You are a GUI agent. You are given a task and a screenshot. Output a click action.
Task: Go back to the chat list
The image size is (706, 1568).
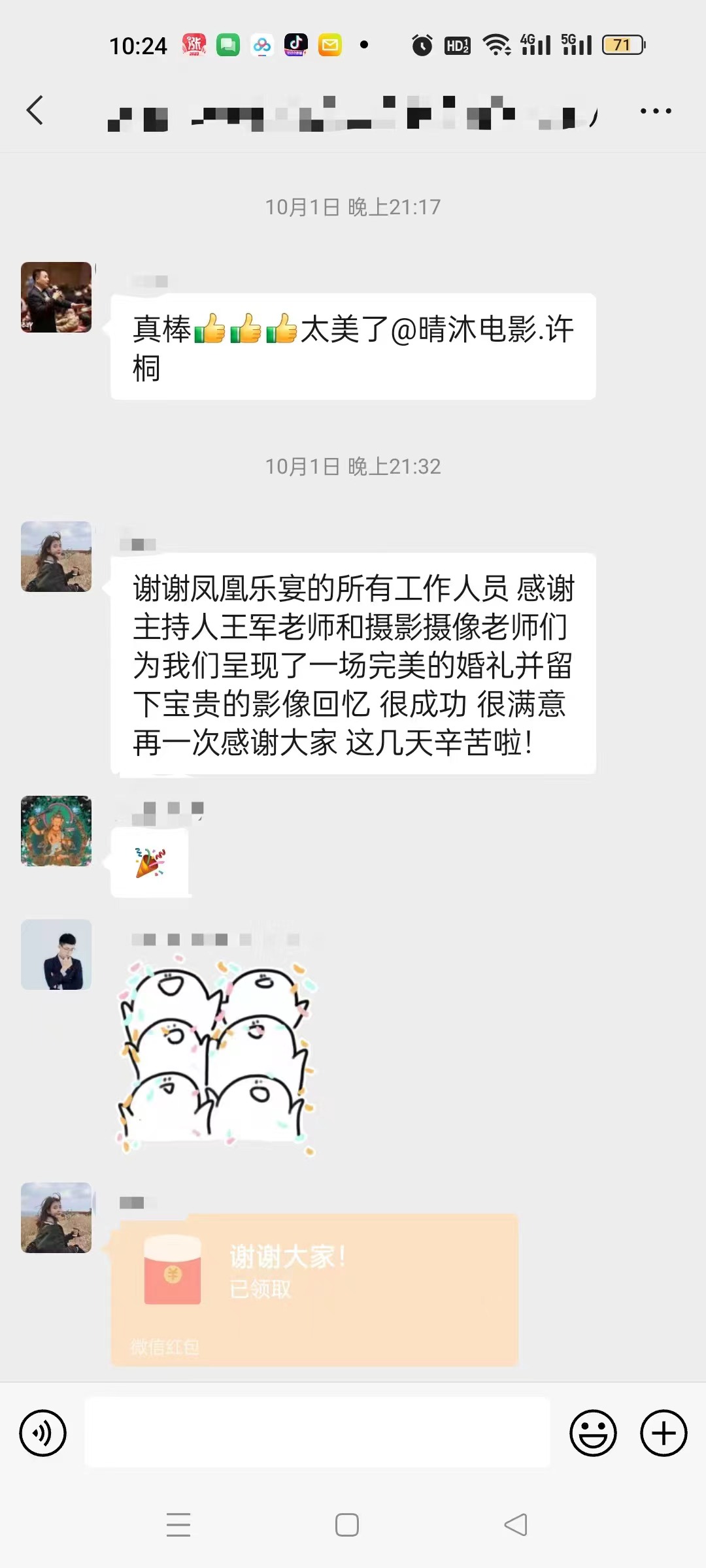click(35, 110)
